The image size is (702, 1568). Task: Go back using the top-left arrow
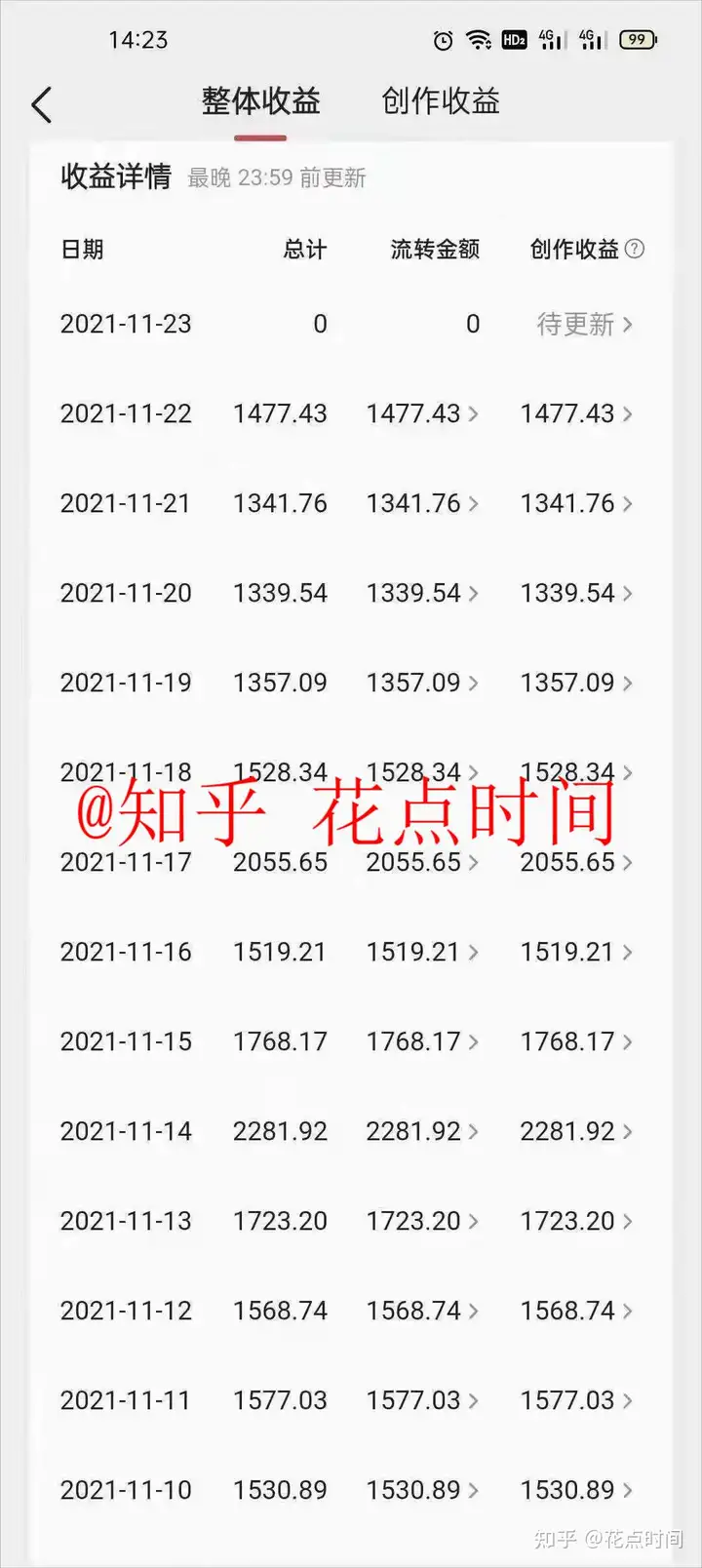tap(41, 104)
